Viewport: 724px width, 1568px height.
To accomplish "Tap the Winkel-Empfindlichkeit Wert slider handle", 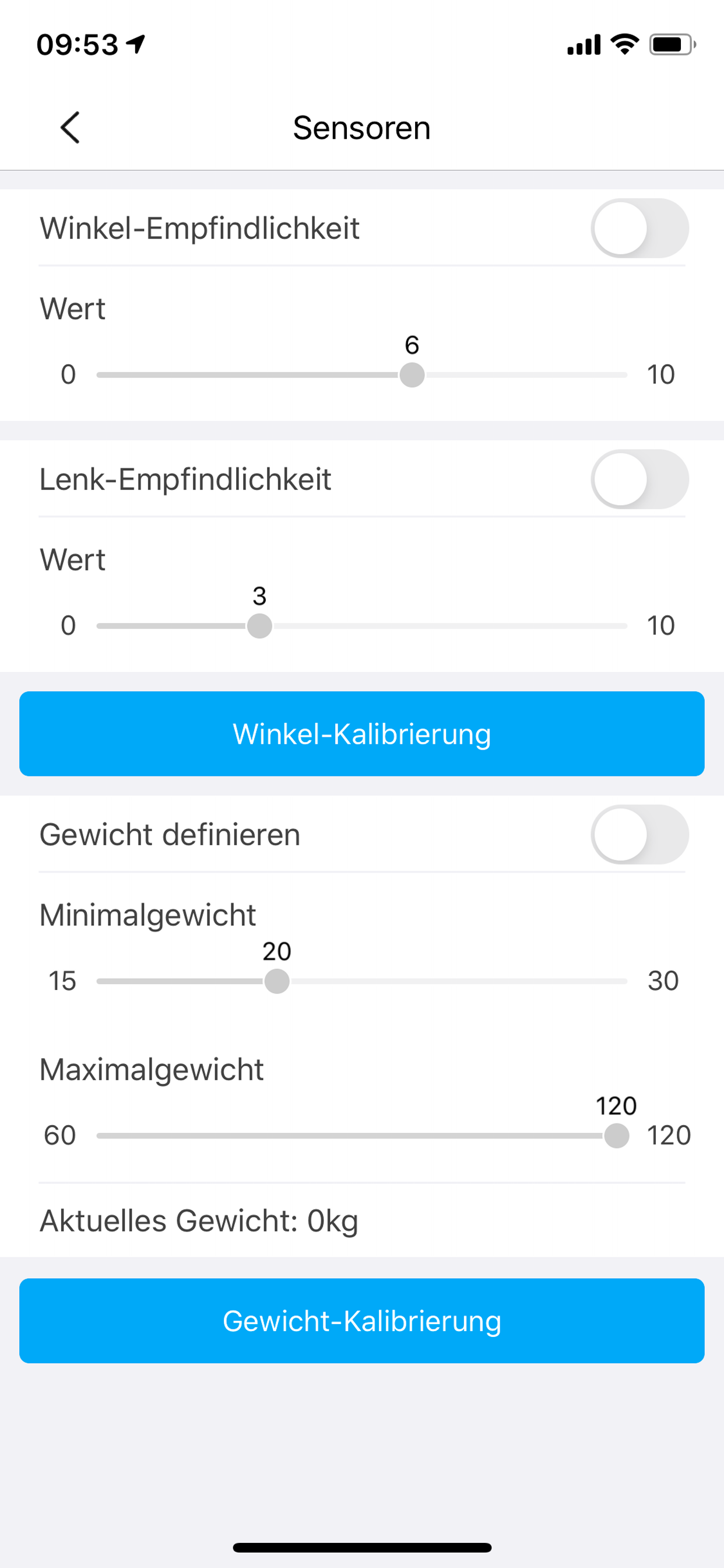I will (412, 375).
